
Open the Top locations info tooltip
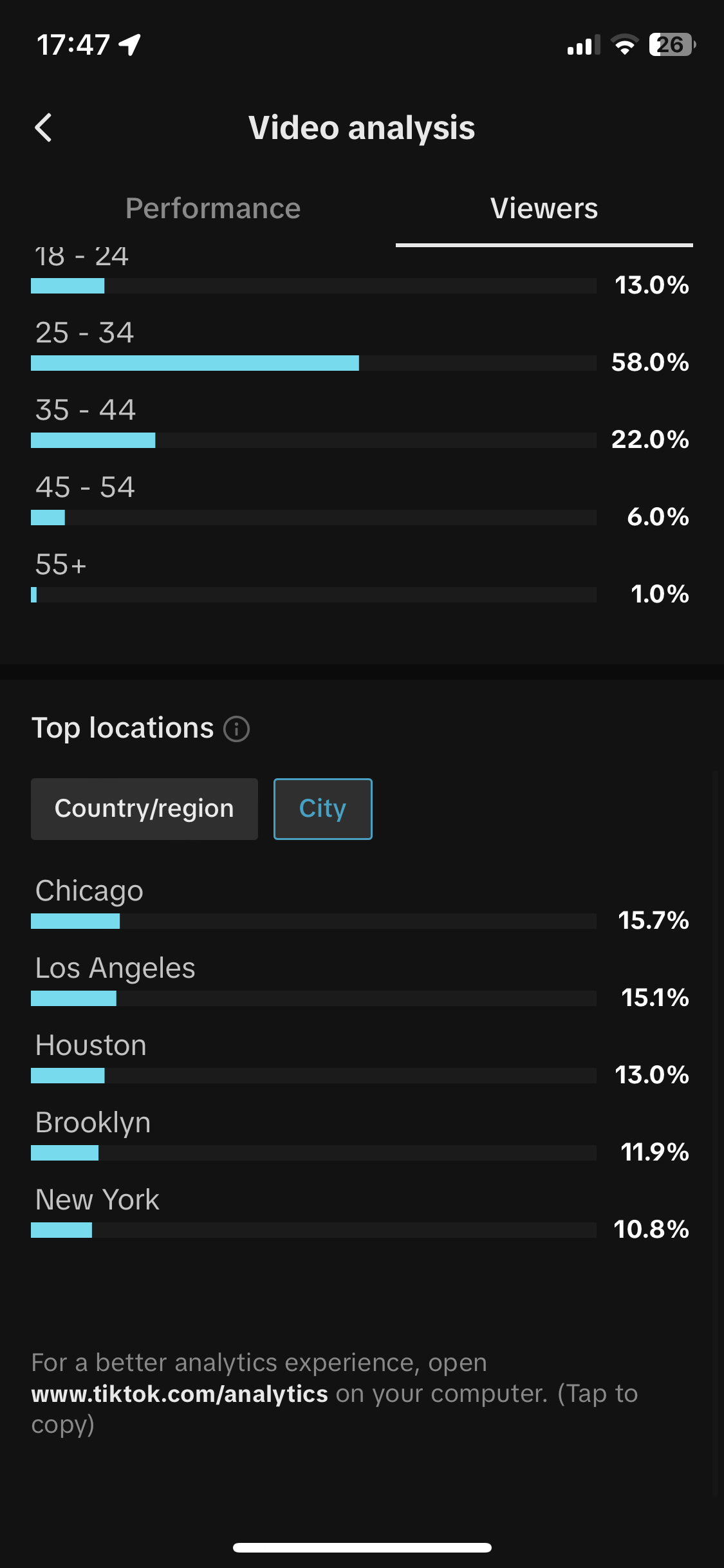coord(237,729)
